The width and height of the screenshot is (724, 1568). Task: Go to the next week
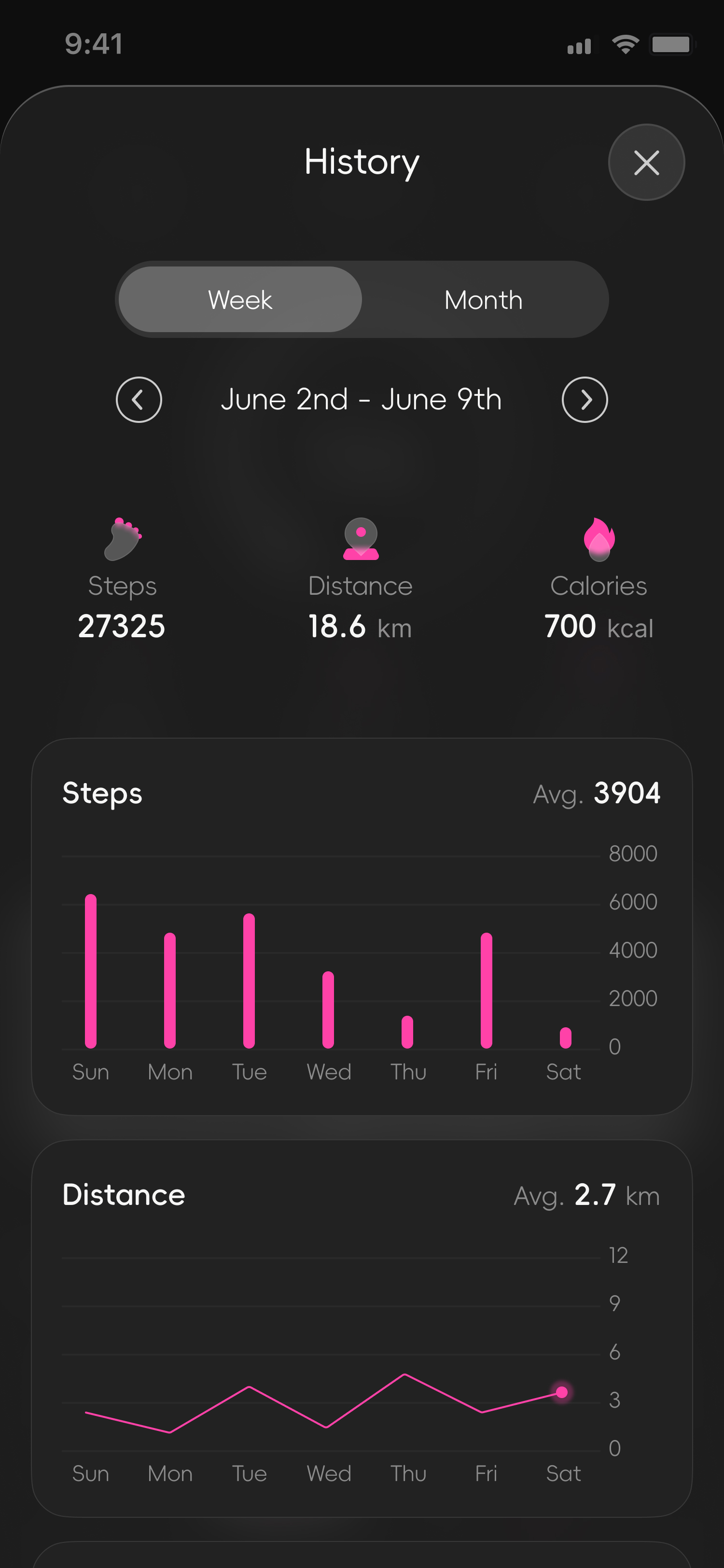[585, 400]
